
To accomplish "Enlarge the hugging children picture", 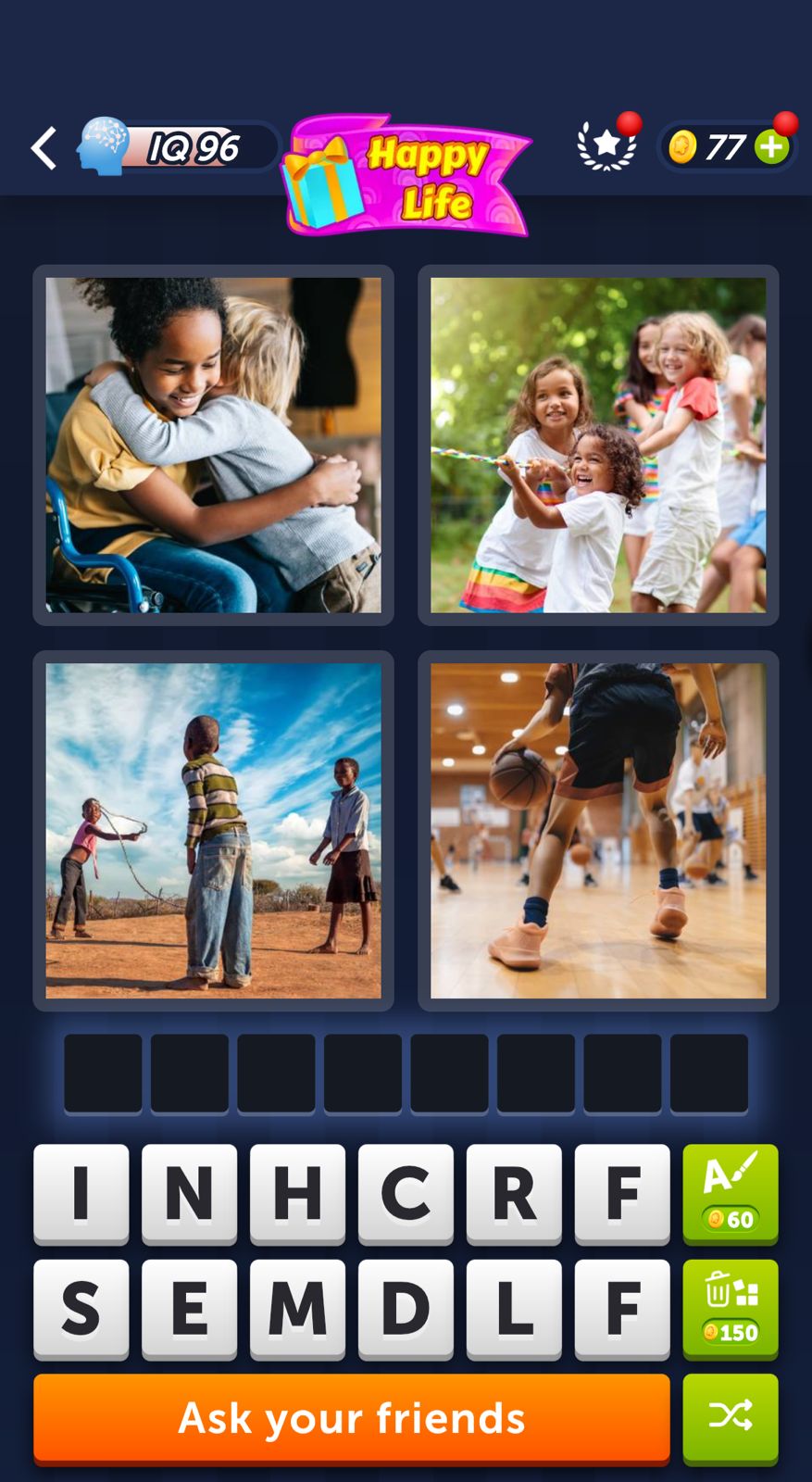I will point(213,446).
